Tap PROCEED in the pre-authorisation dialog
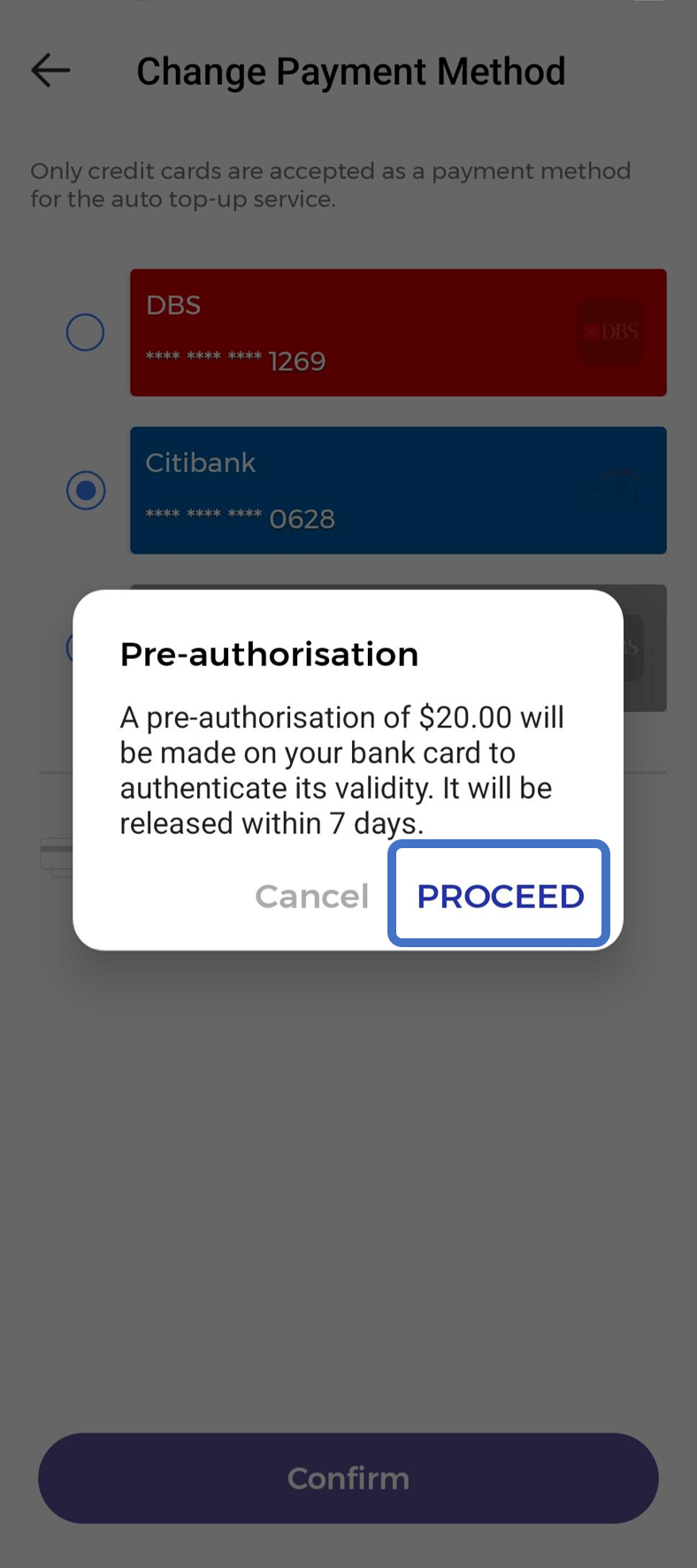Image resolution: width=697 pixels, height=1568 pixels. 500,895
